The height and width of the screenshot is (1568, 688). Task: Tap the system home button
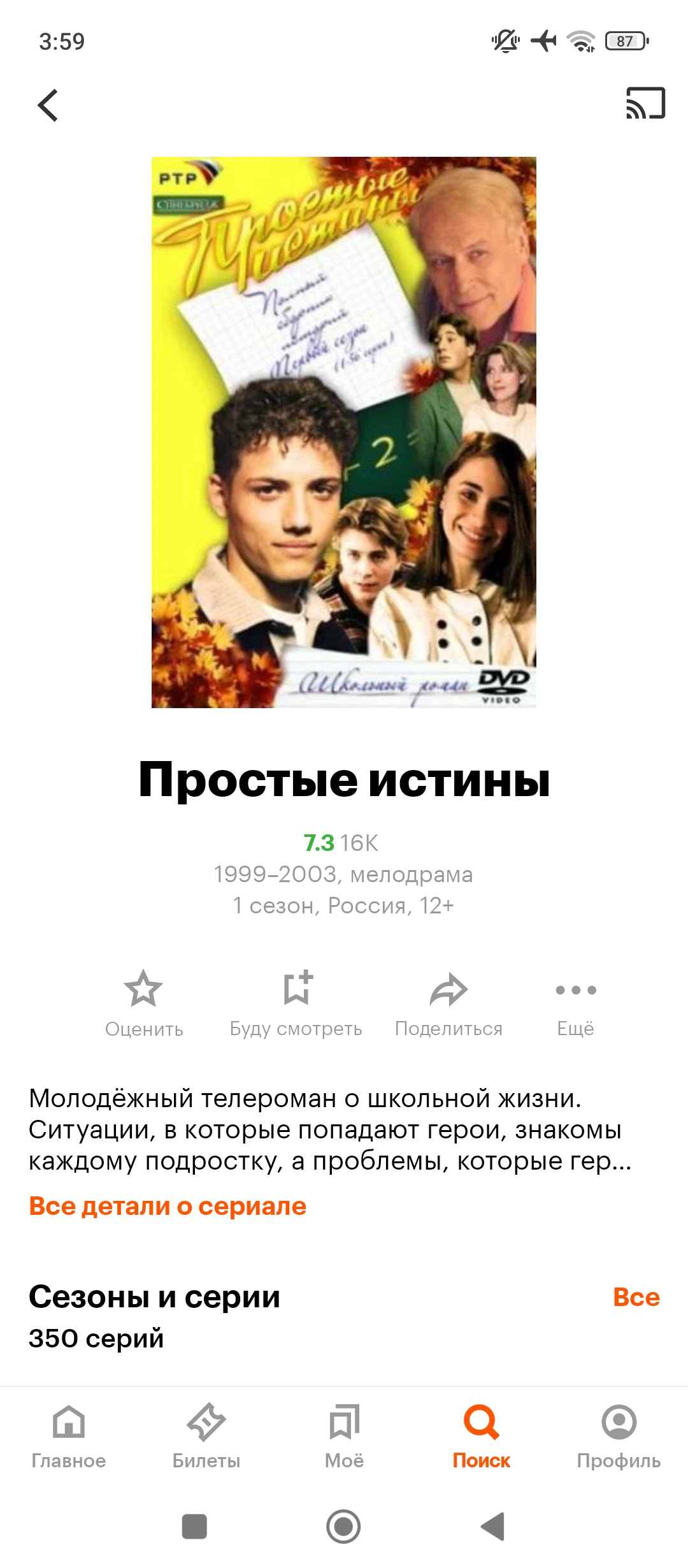[x=343, y=1527]
